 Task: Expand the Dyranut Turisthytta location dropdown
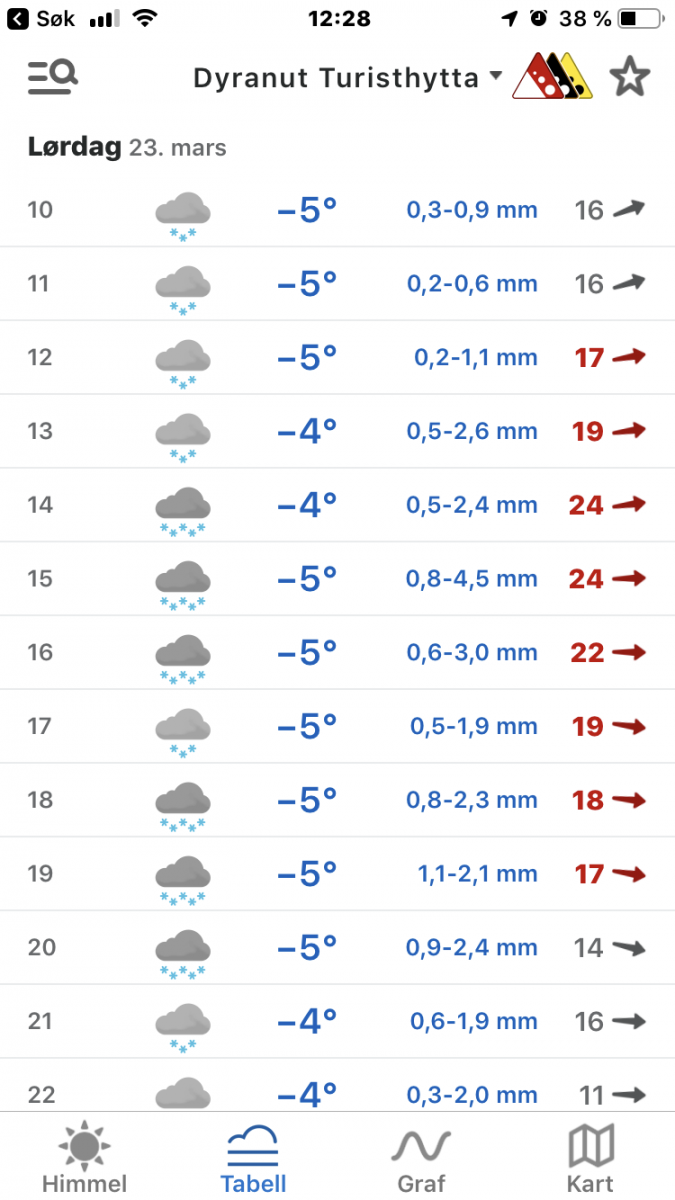coord(347,78)
